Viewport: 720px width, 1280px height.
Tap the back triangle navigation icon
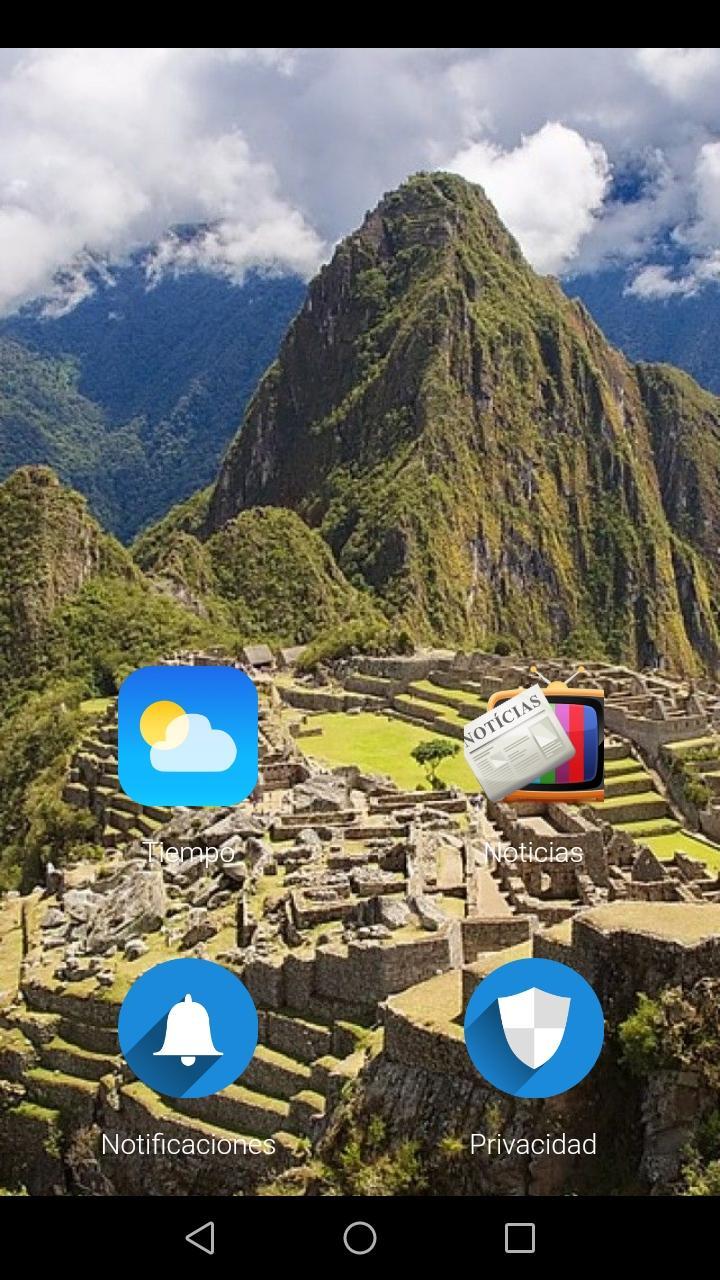200,1238
